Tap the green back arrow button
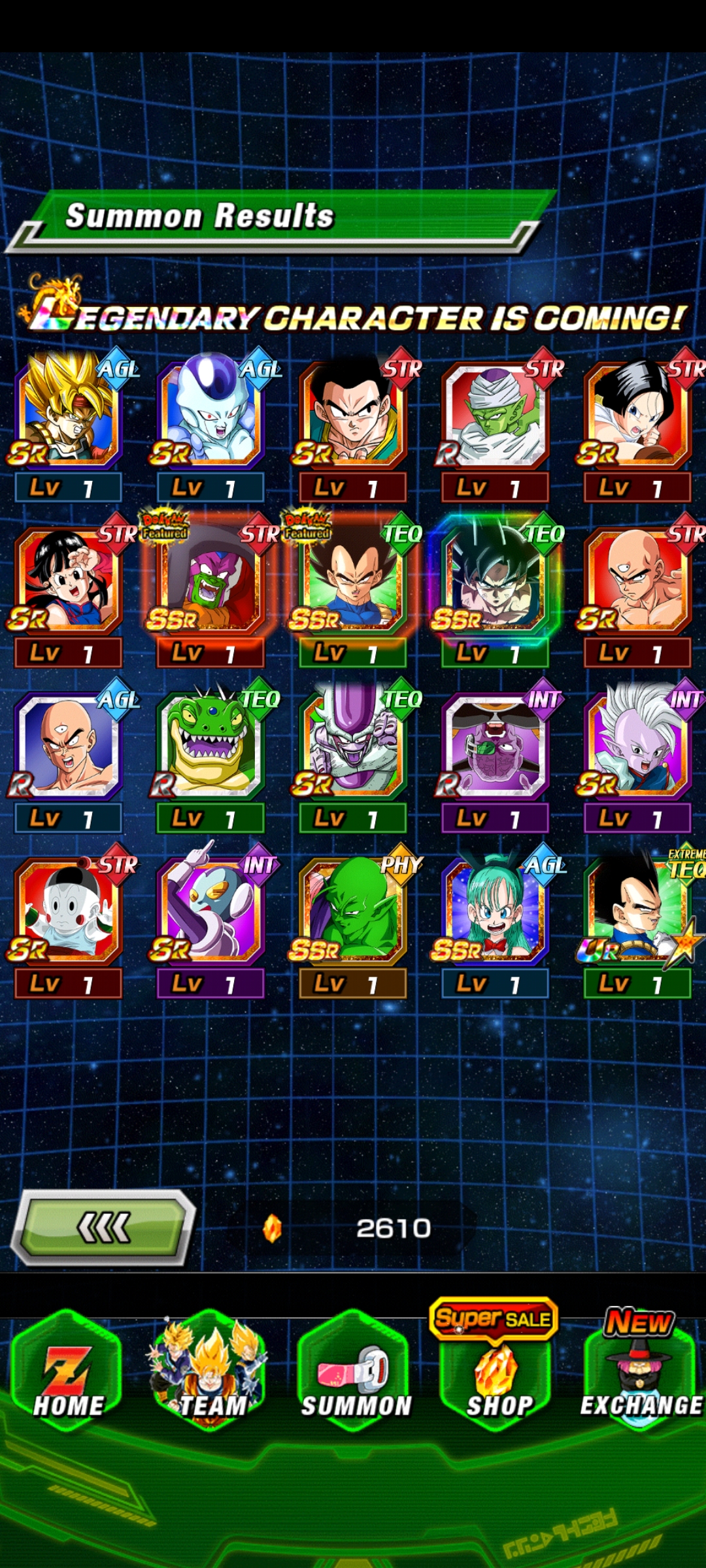 105,1227
